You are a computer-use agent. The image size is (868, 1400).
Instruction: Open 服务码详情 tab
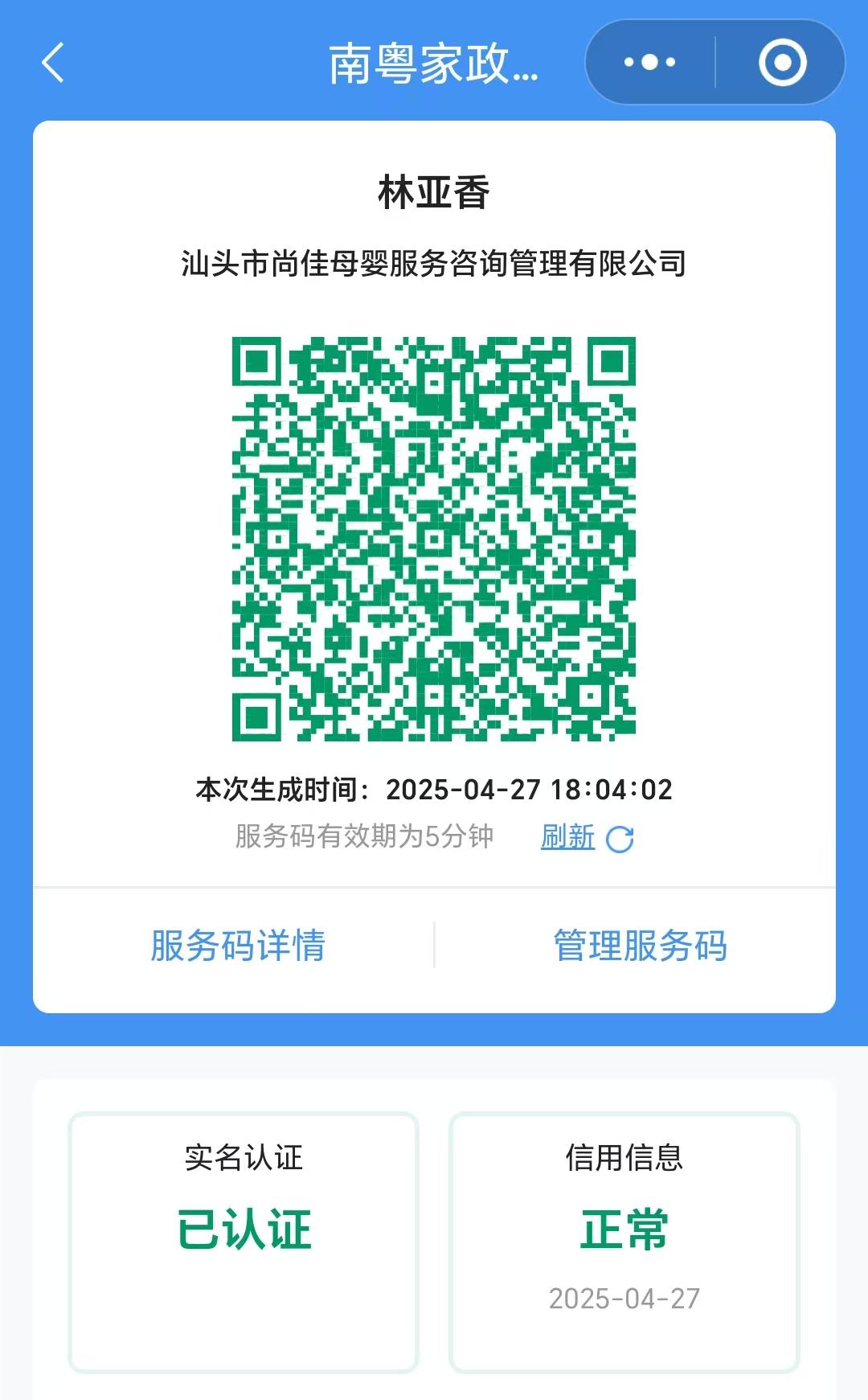coord(237,946)
